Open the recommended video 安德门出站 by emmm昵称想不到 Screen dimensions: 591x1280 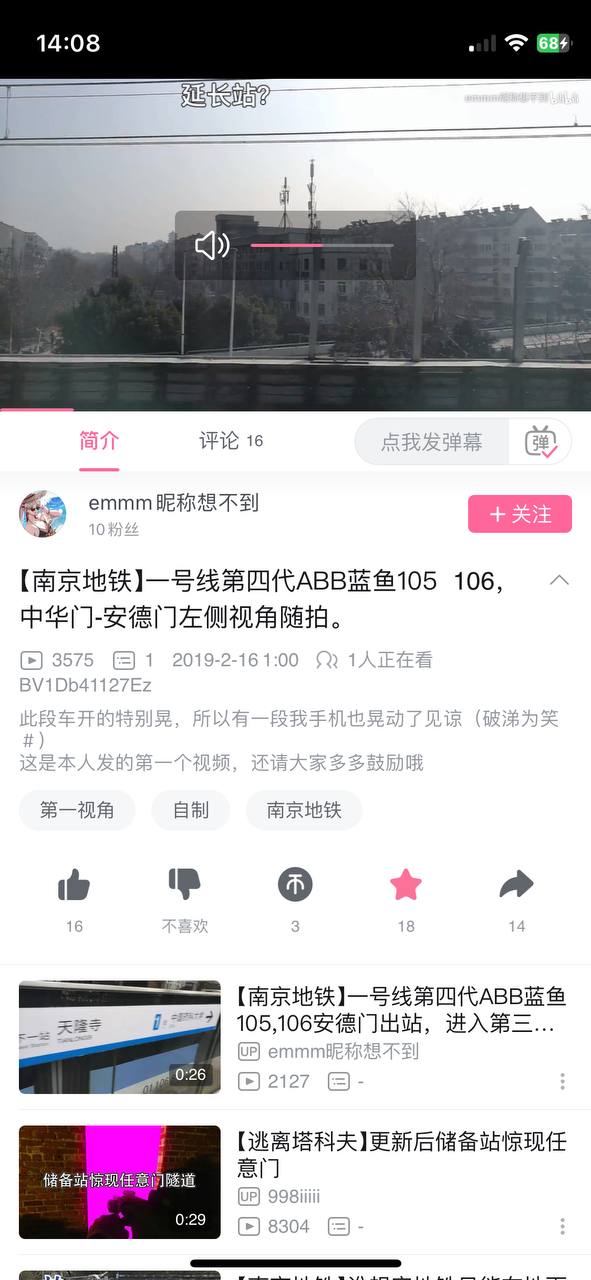coord(295,1037)
